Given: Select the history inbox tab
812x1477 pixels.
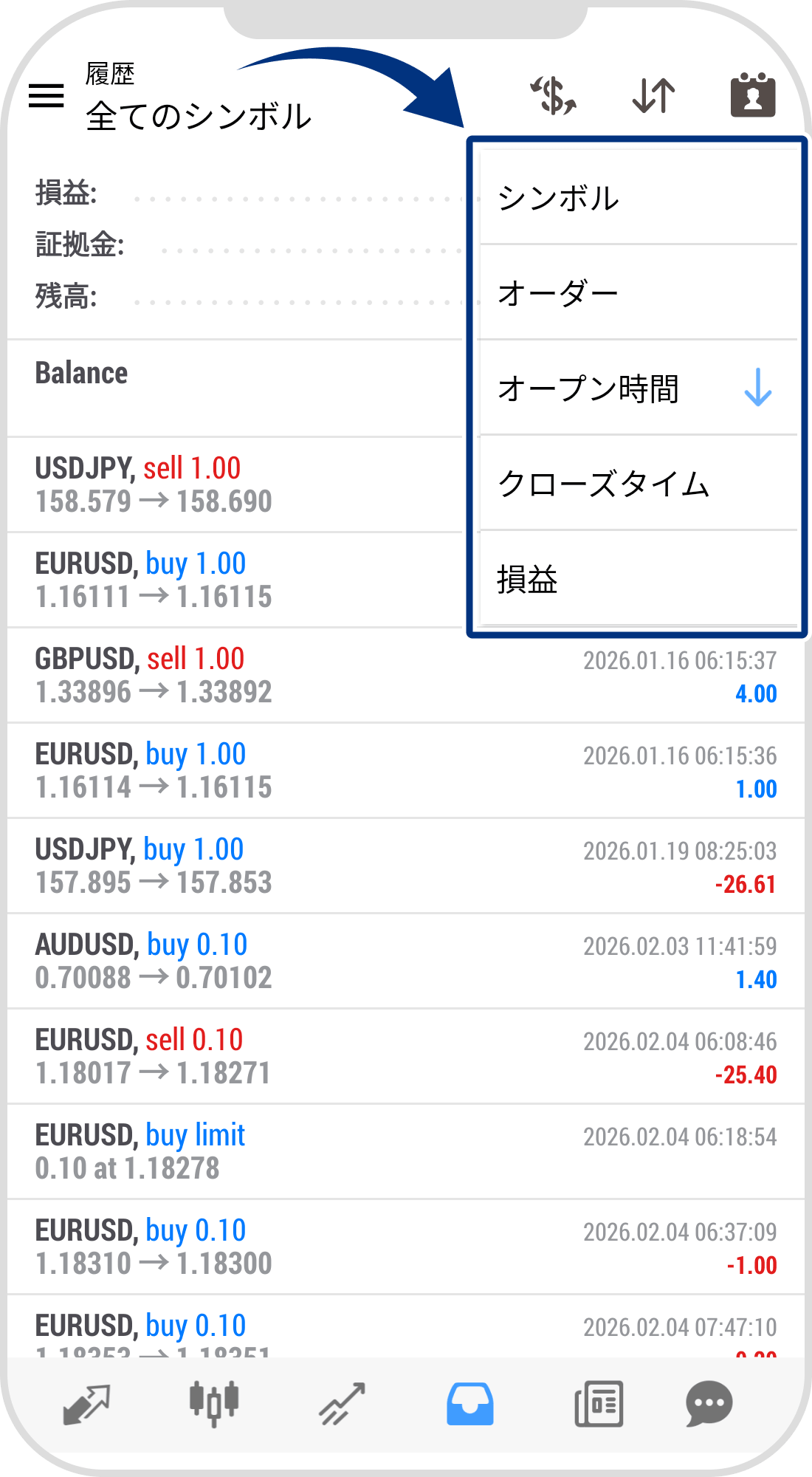Looking at the screenshot, I should [469, 1403].
